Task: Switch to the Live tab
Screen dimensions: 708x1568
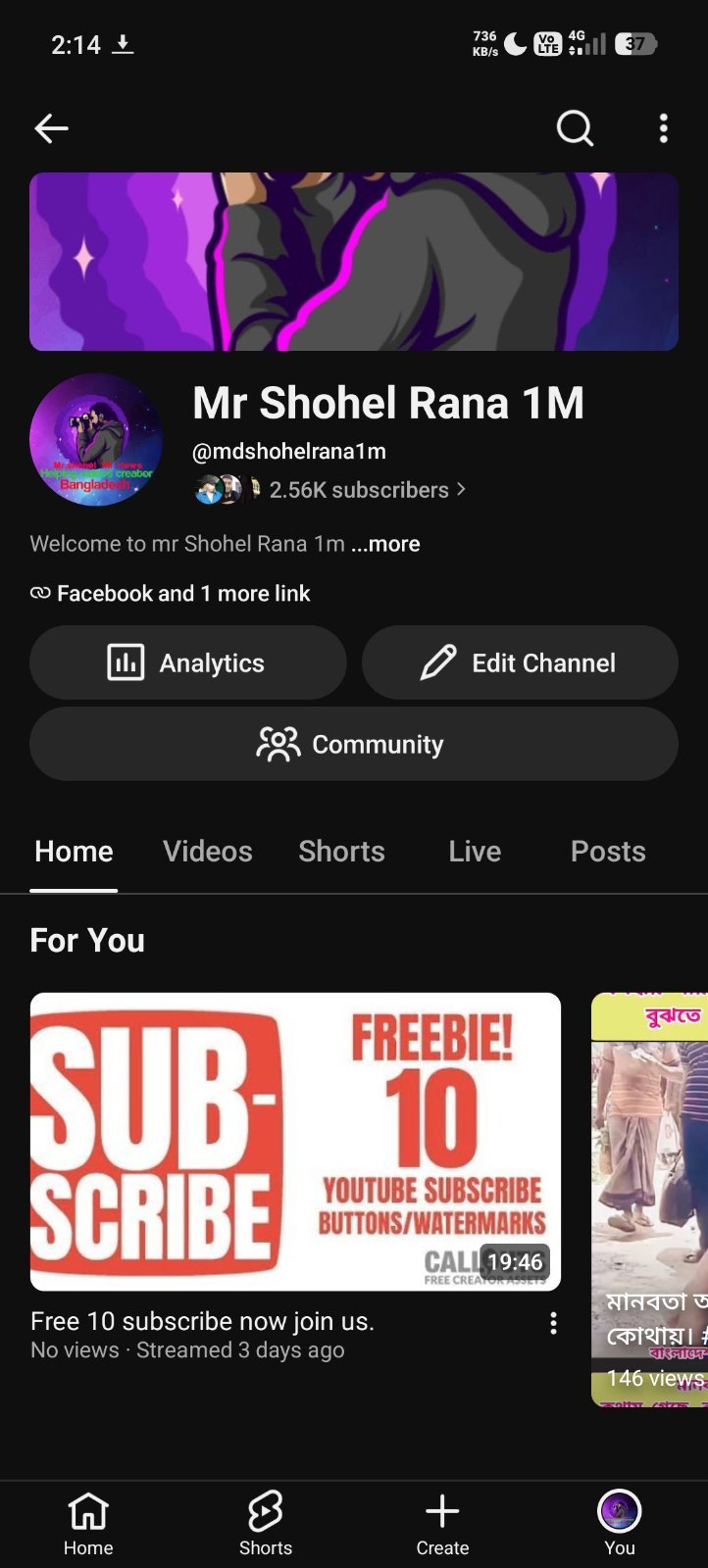Action: coord(475,851)
